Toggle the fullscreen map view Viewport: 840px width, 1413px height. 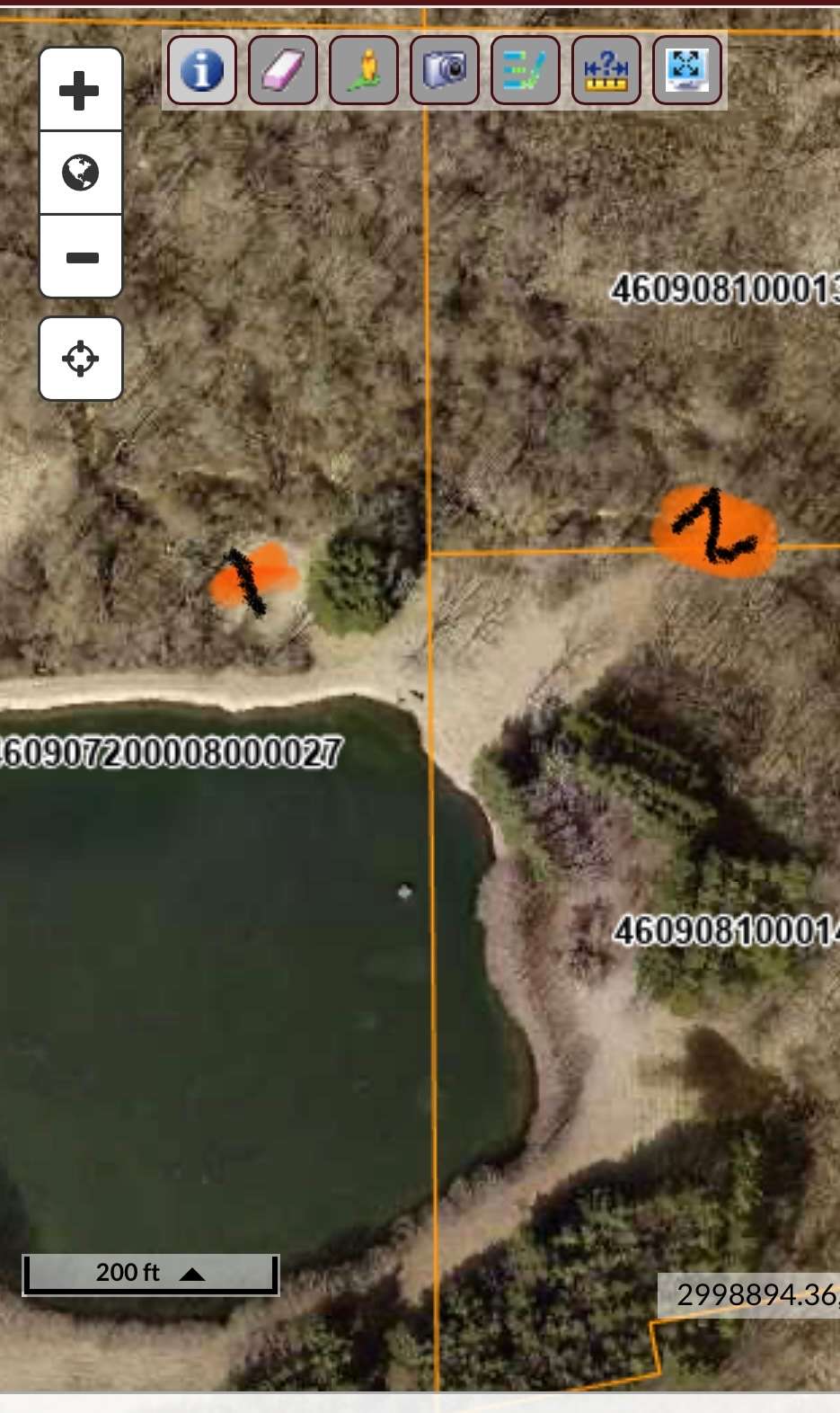687,70
